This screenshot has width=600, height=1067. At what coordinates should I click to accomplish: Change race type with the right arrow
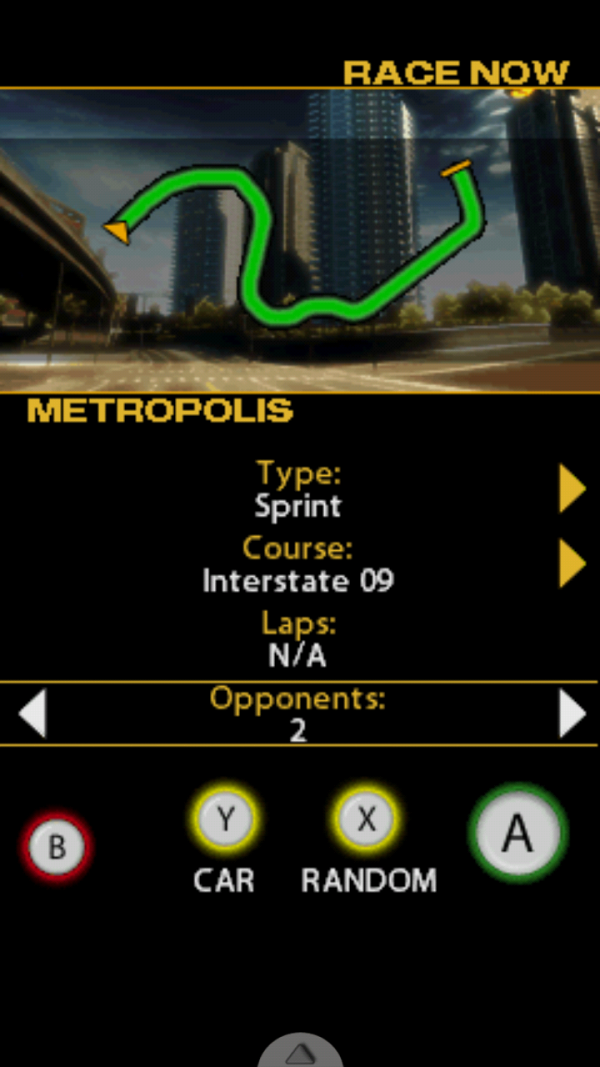(x=571, y=489)
